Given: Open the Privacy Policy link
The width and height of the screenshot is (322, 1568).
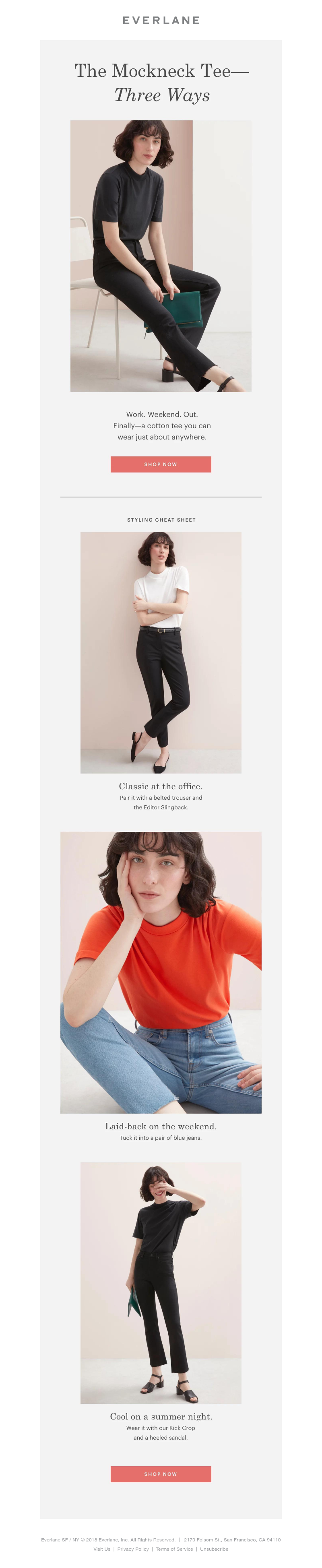Looking at the screenshot, I should [133, 1549].
